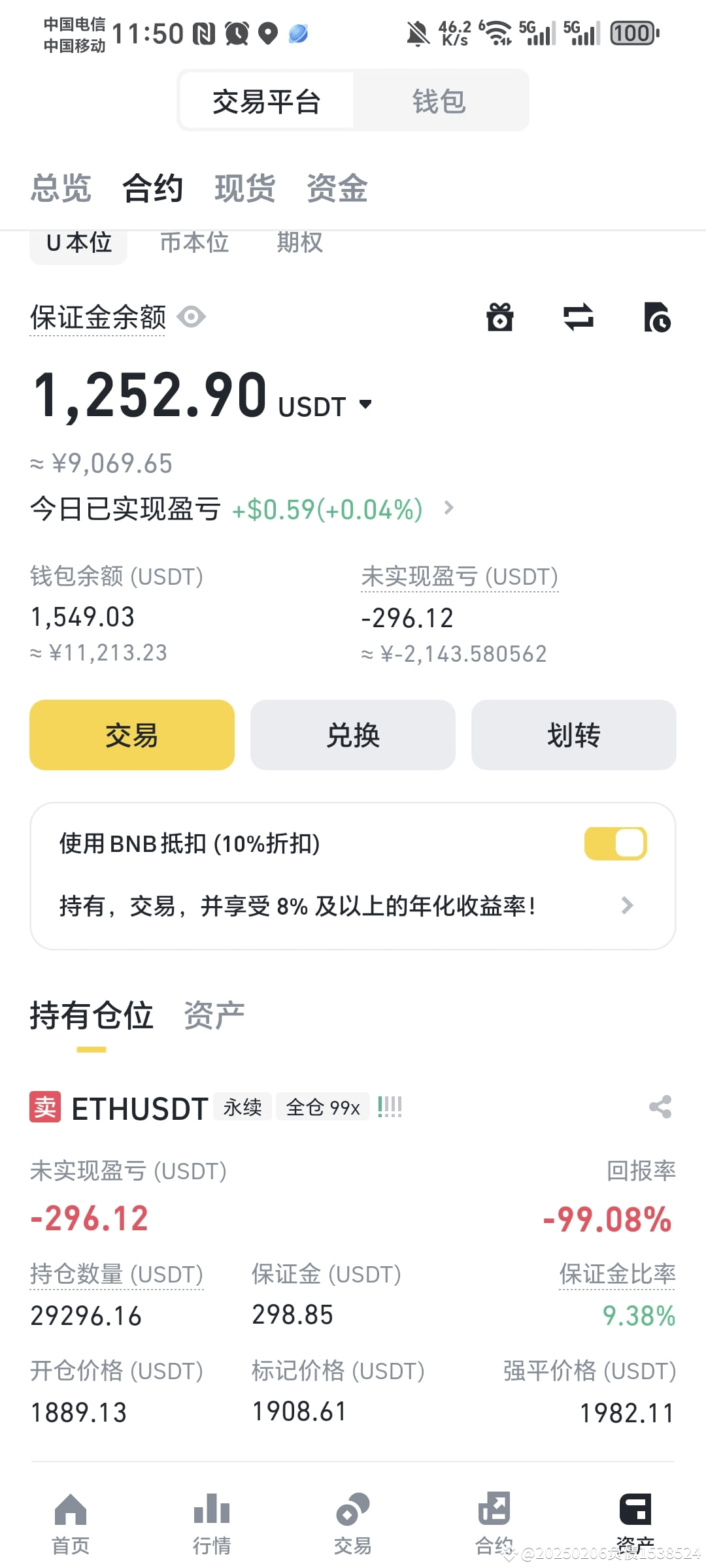Open the USDT currency dropdown arrow
Screen dimensions: 706x1568
(x=366, y=404)
